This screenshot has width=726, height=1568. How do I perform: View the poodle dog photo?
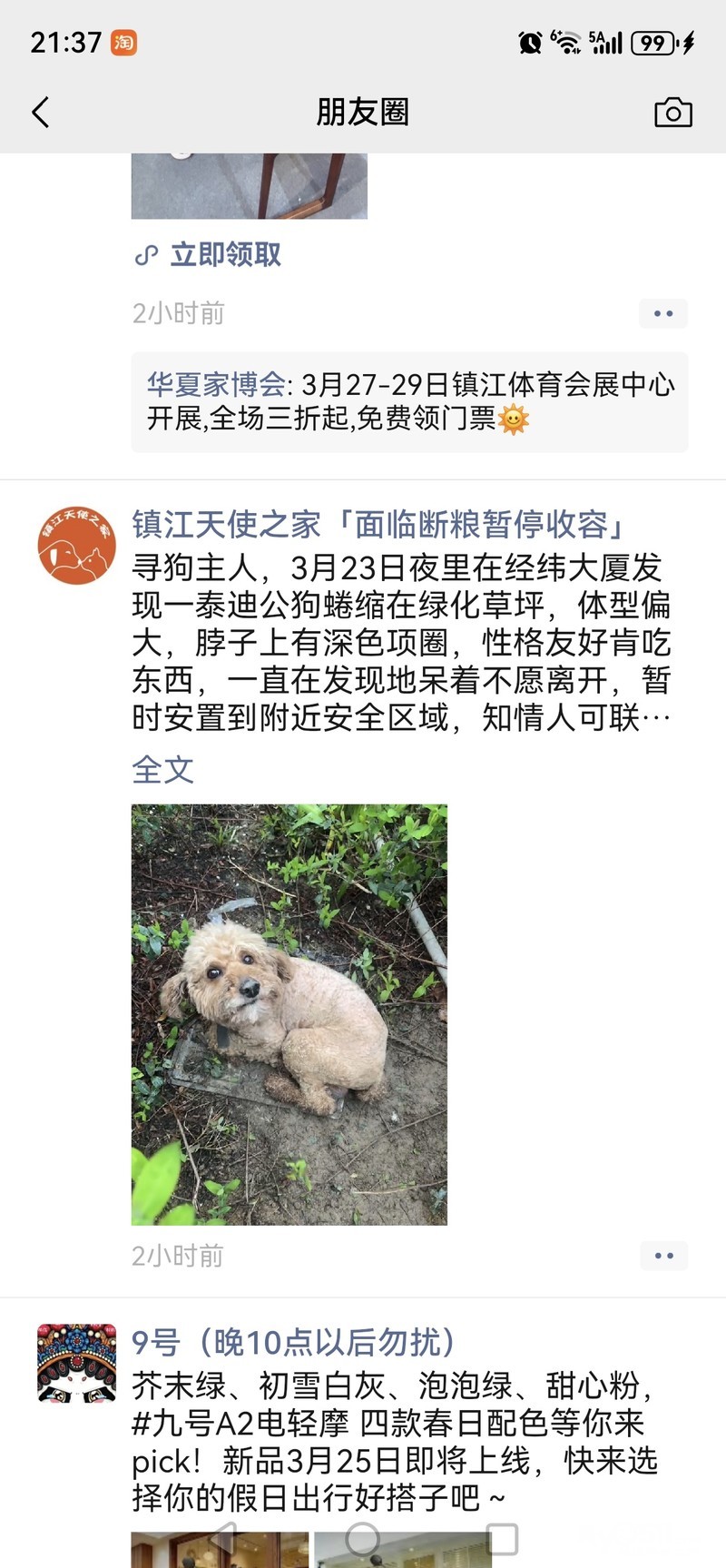289,1014
